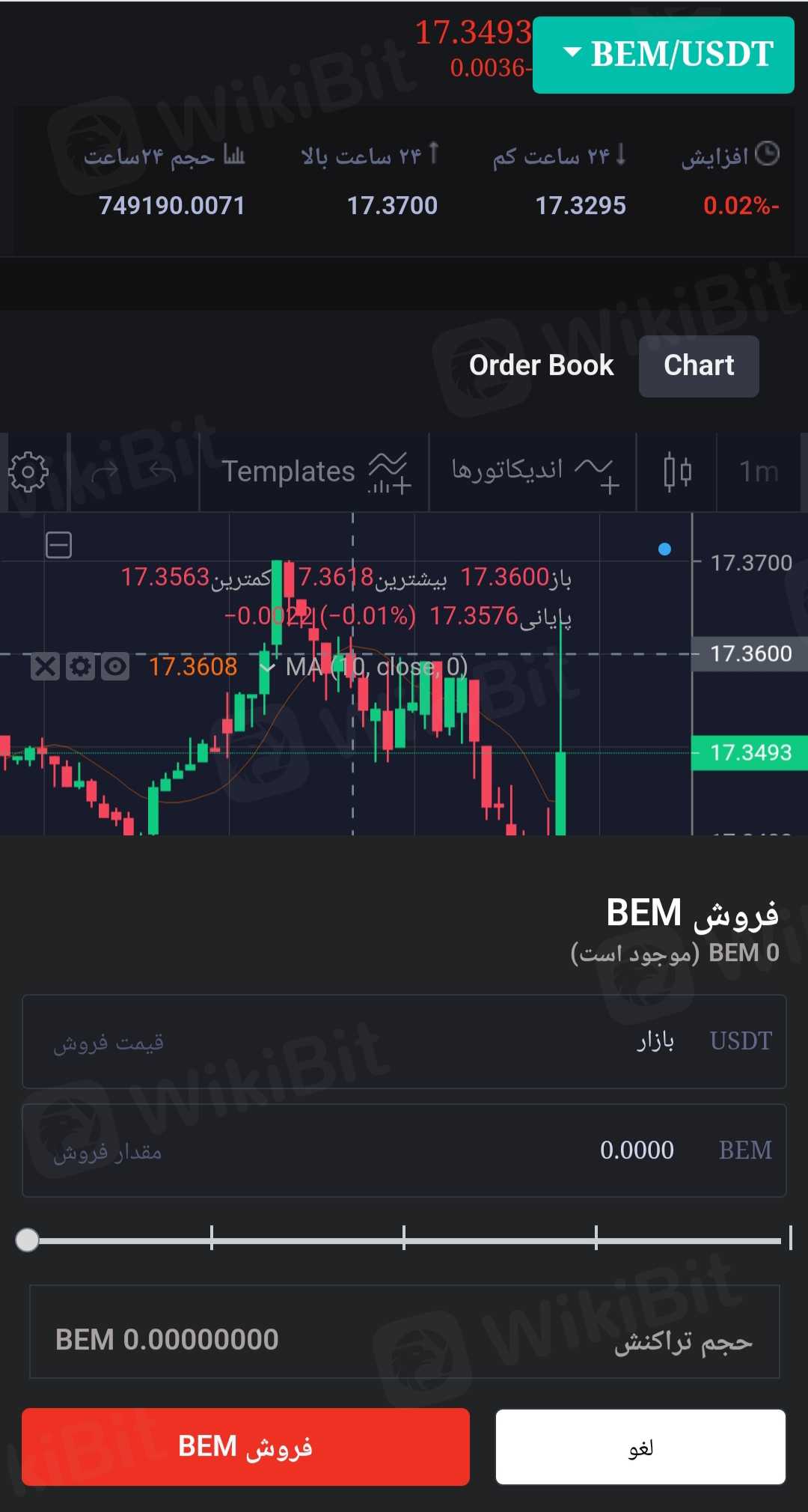Change the 1m time interval

click(759, 472)
